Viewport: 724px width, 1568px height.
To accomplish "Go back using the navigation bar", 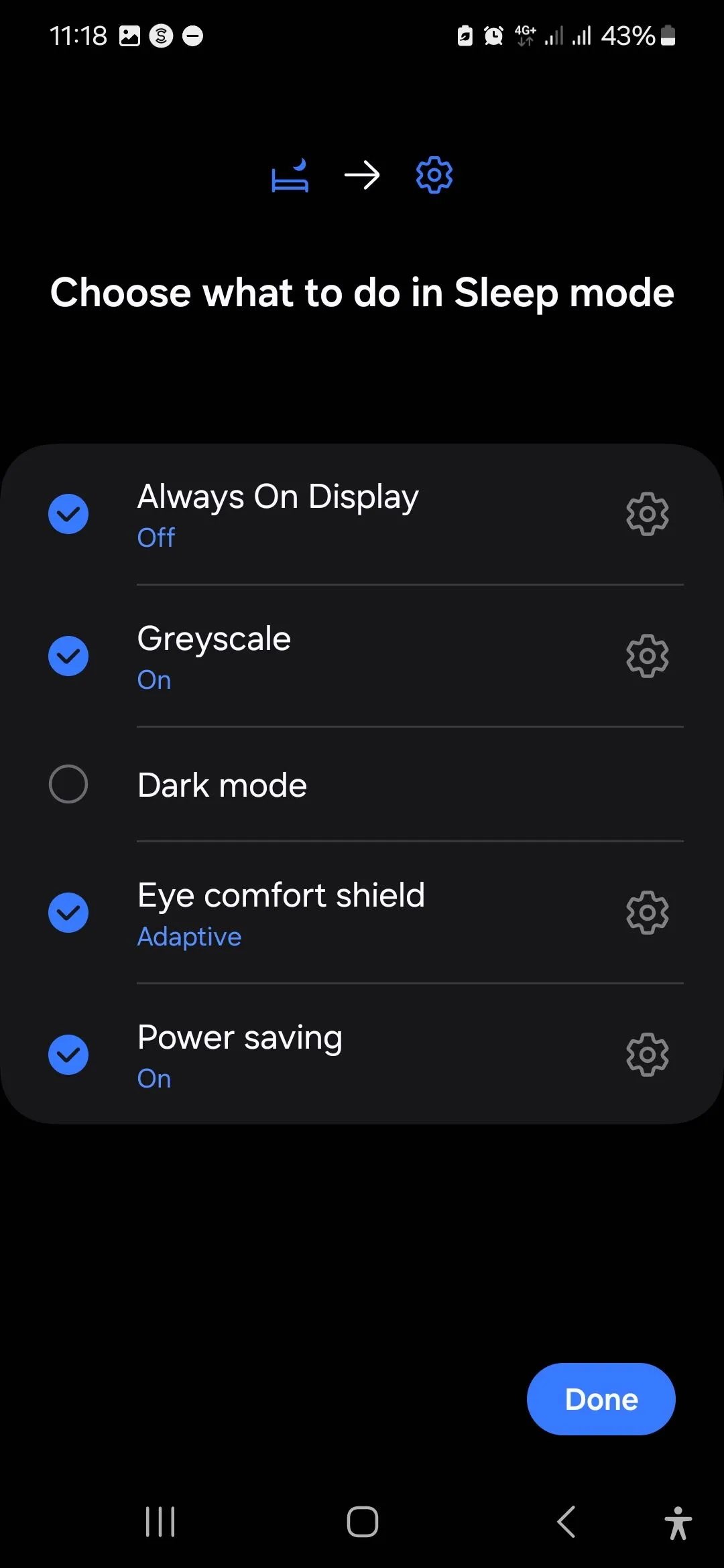I will point(566,1521).
